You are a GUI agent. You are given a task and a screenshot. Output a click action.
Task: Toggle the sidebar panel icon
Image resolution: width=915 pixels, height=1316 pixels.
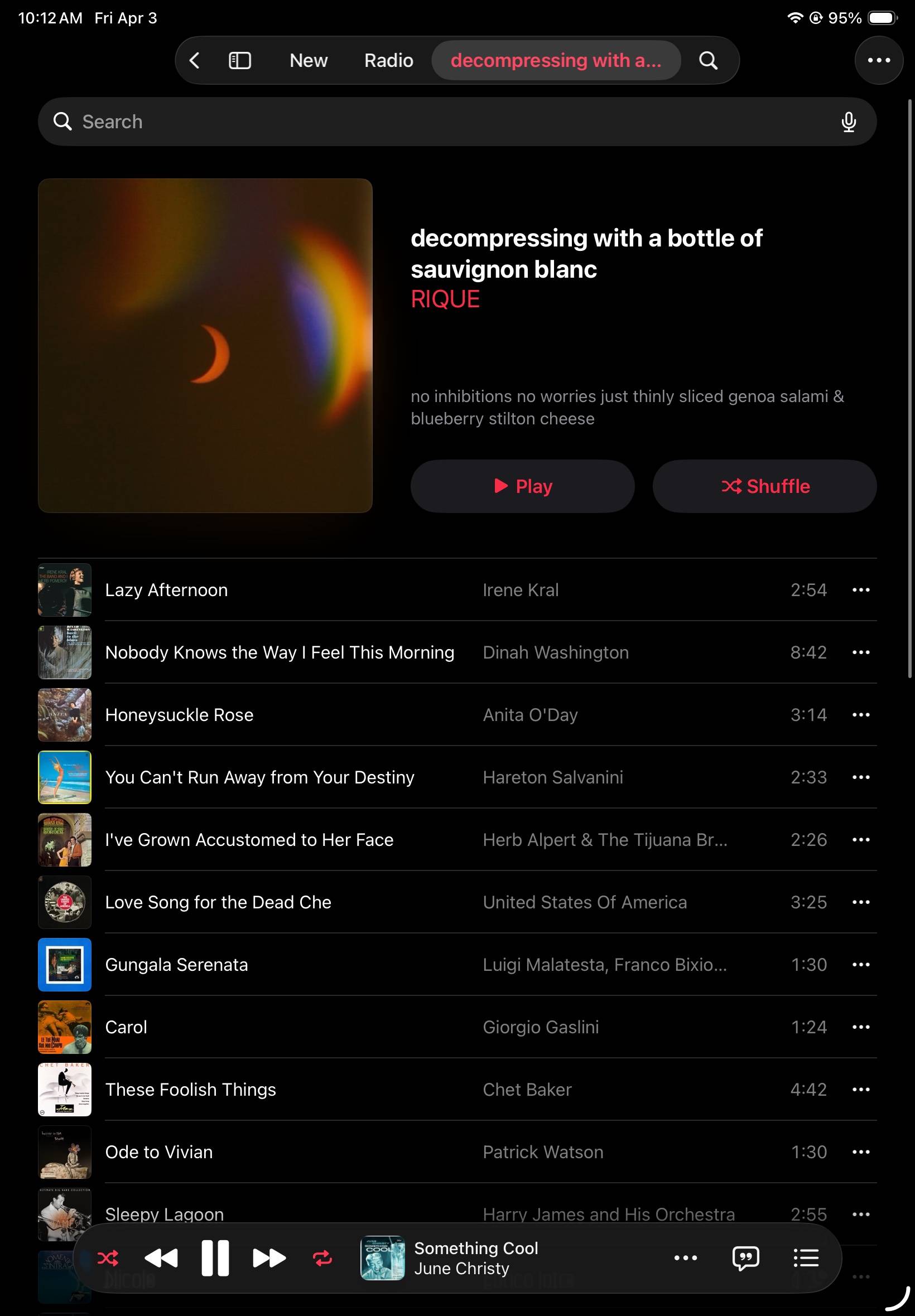pos(240,60)
